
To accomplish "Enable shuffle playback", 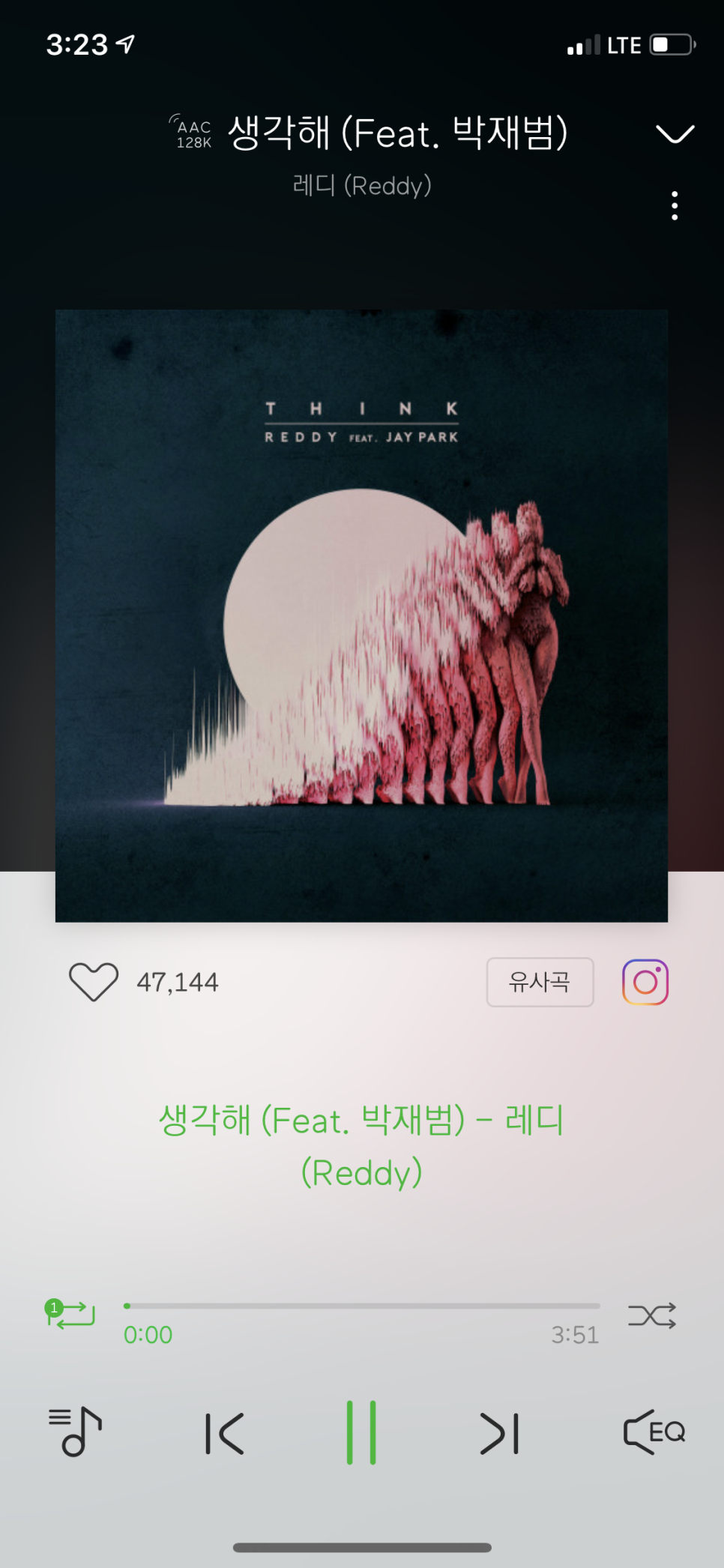I will point(651,1315).
